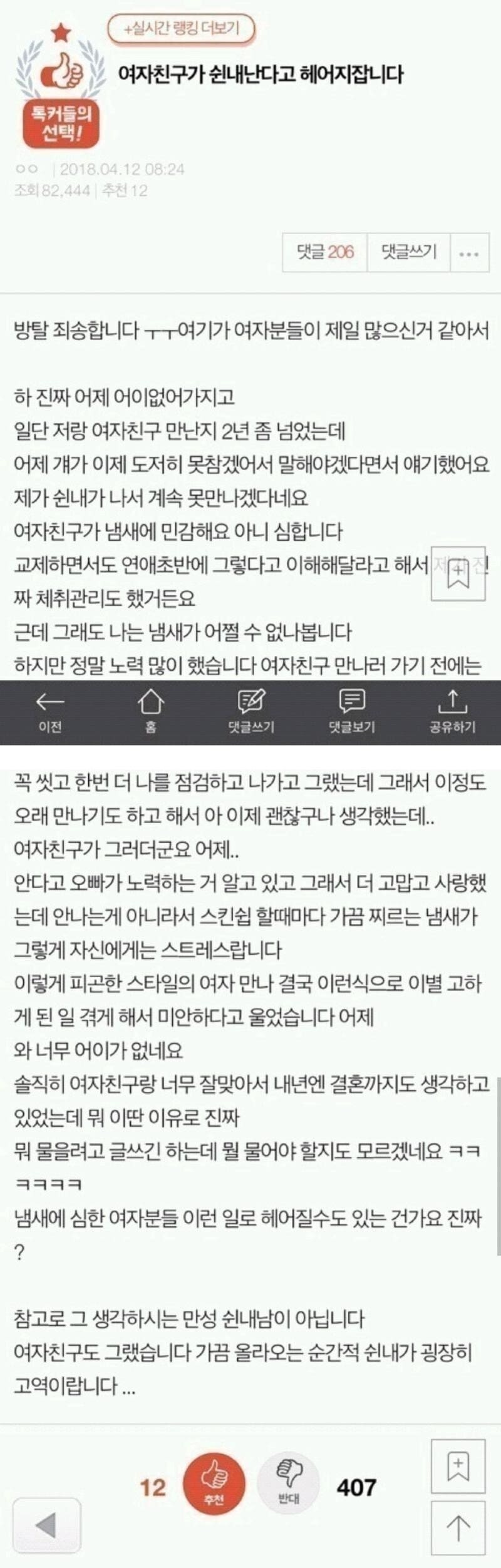Jump to top with the up arrow

(x=458, y=1528)
